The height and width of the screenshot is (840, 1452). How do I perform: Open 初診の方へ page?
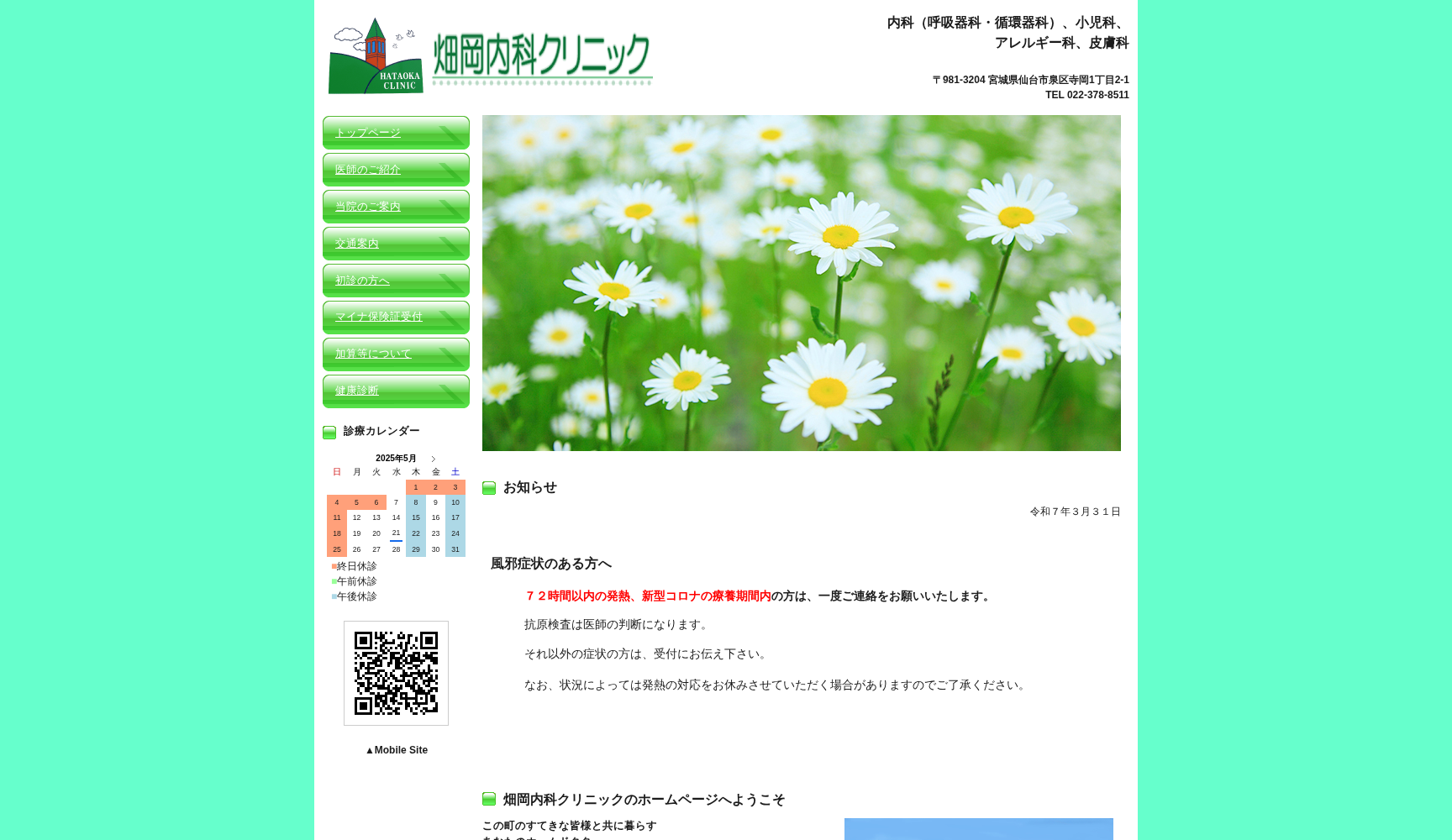click(x=362, y=281)
